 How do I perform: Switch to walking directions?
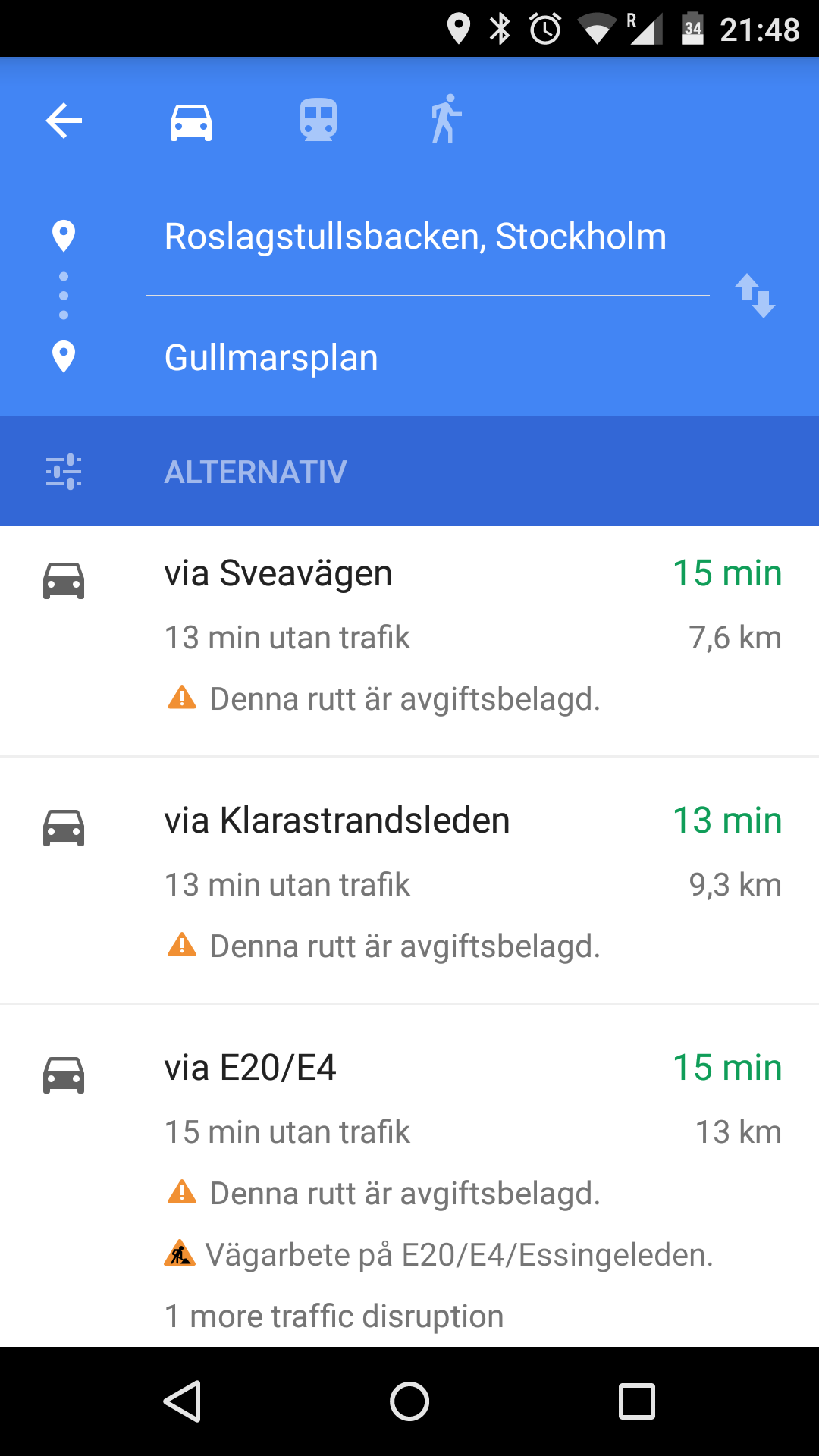point(446,119)
